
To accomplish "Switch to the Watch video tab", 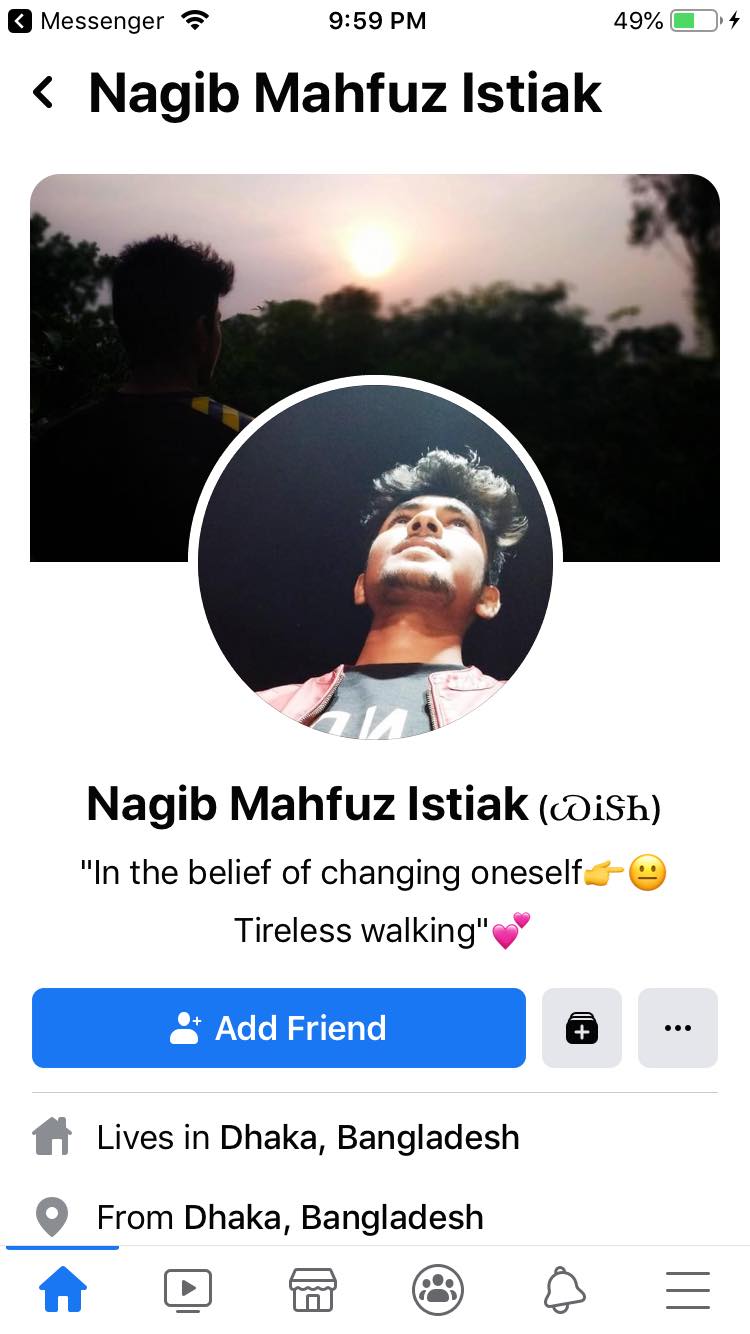I will (188, 1290).
